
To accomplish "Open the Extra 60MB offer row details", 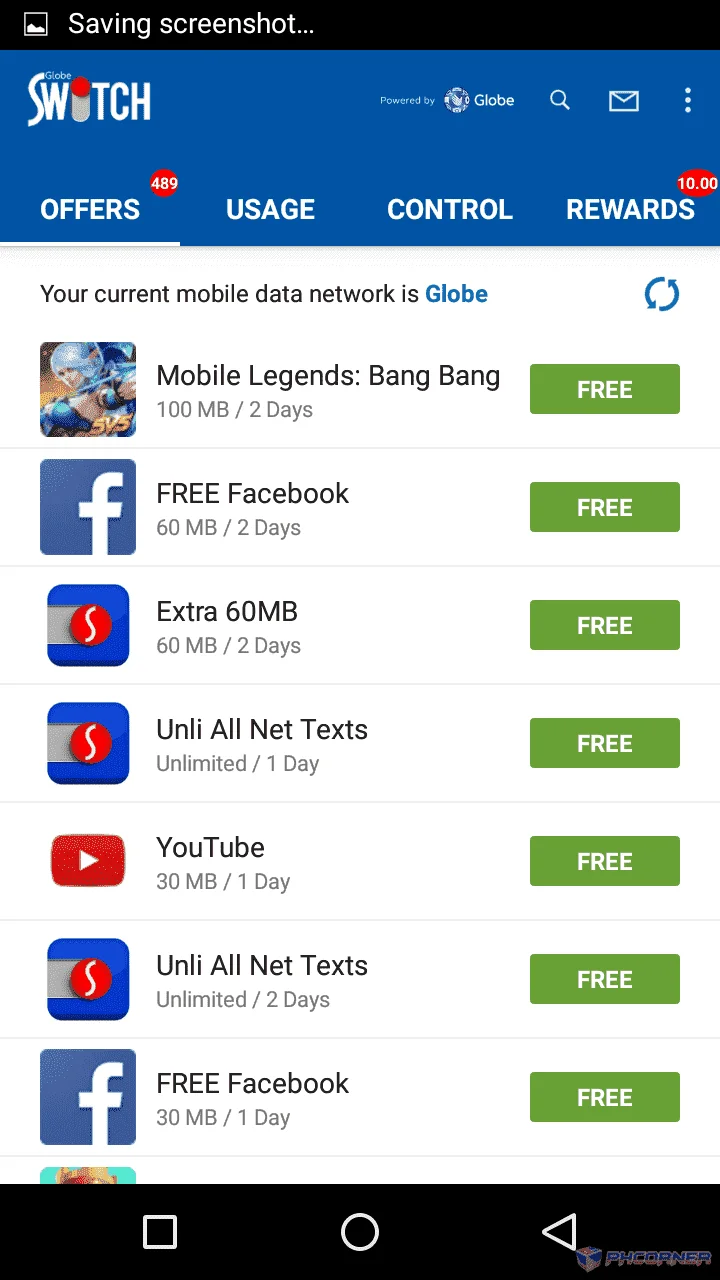I will [x=360, y=625].
